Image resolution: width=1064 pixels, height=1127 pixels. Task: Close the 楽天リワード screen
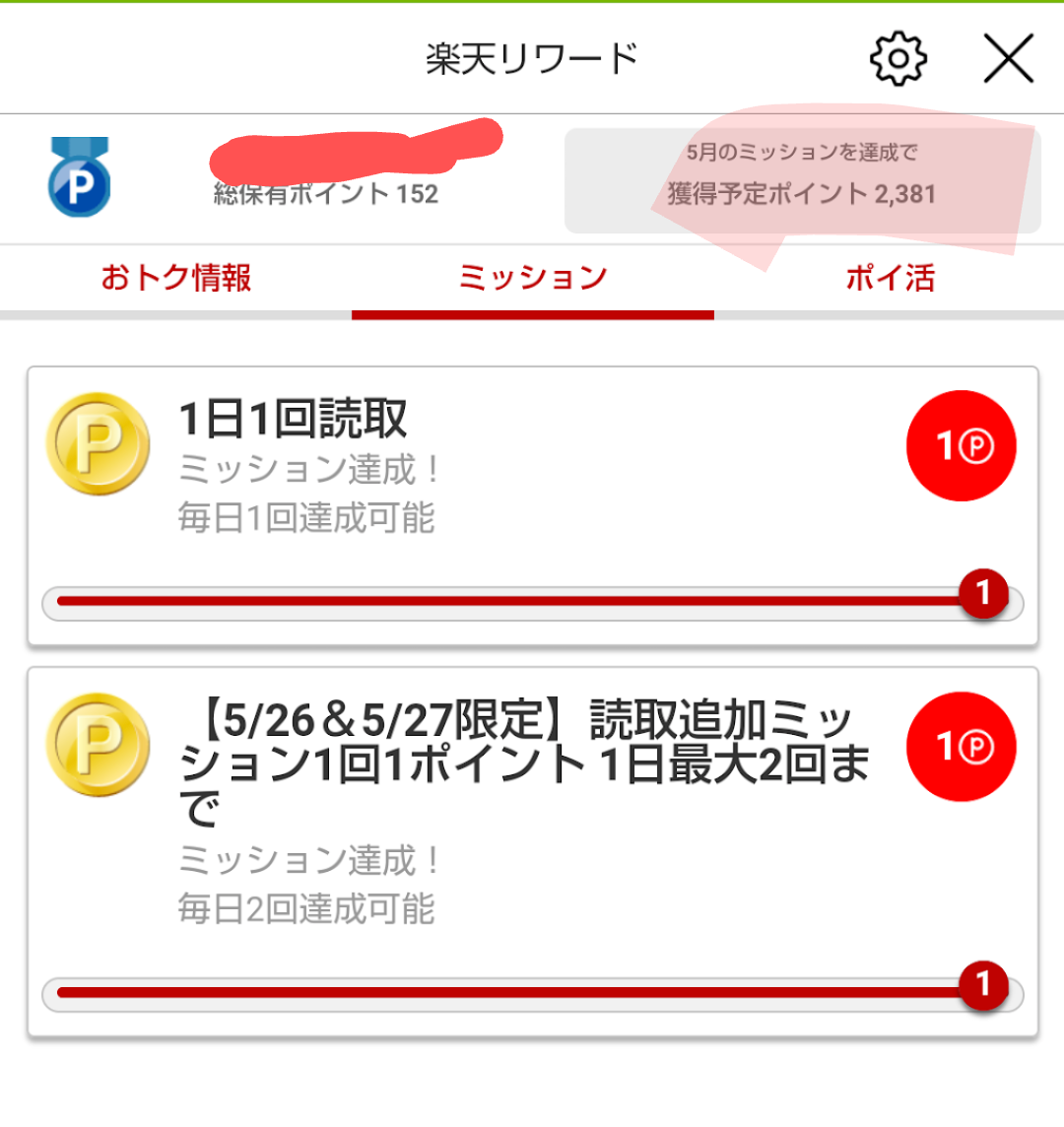tap(1009, 59)
